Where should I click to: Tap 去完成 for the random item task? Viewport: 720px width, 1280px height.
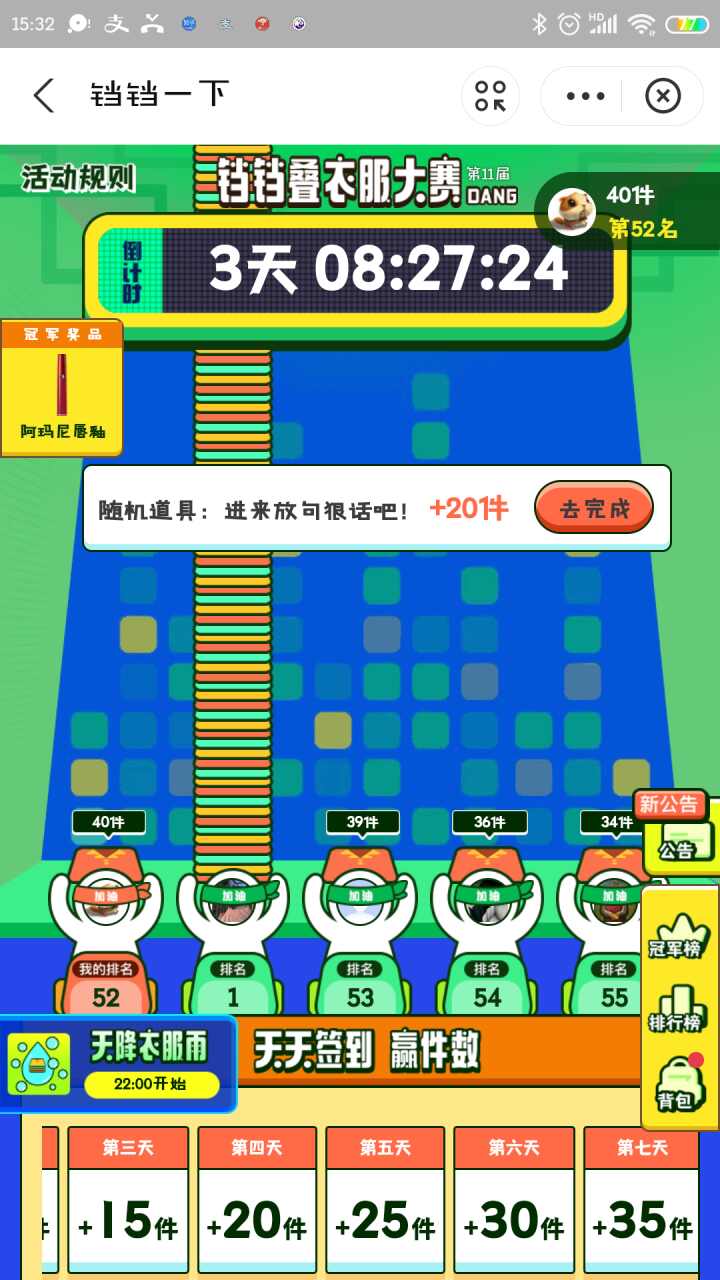point(594,508)
